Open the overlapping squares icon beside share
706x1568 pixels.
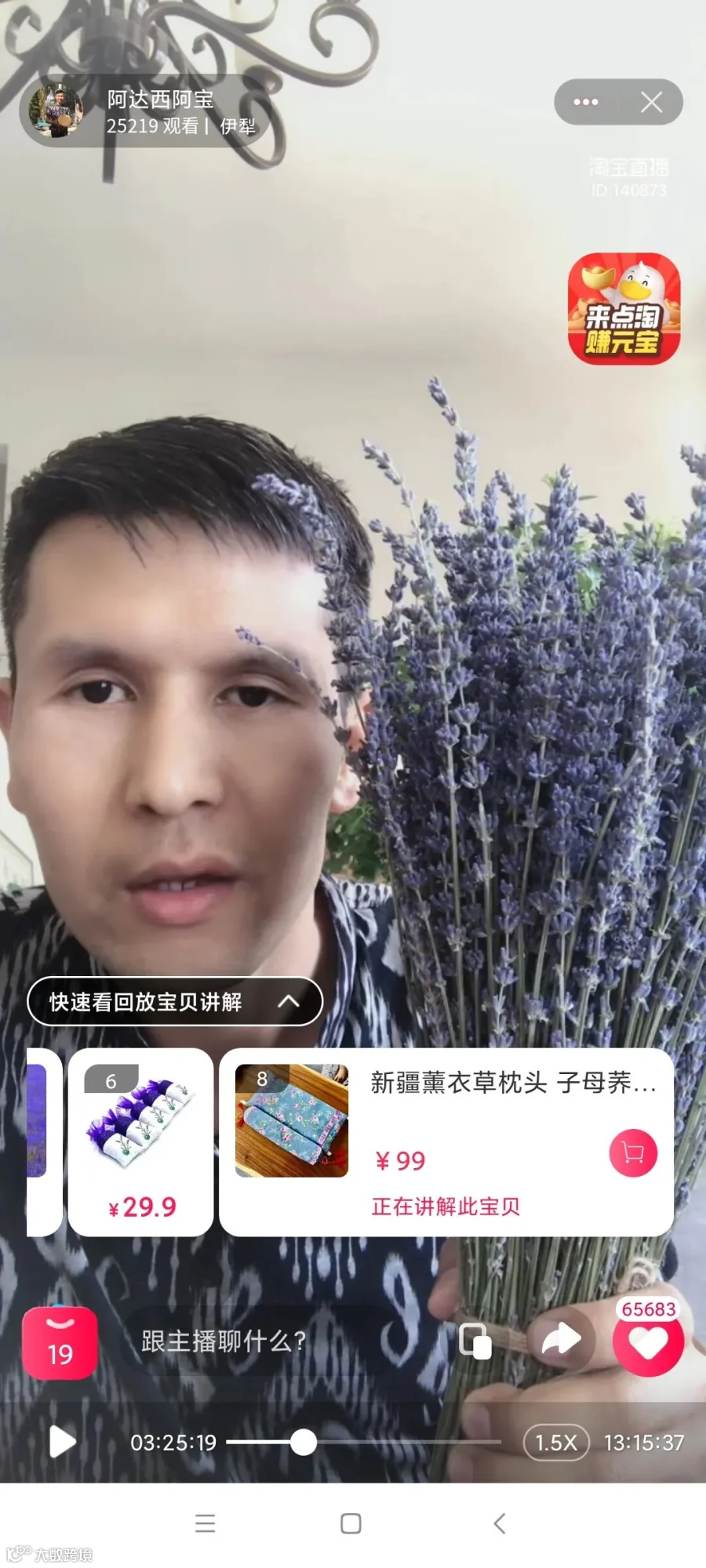475,1341
